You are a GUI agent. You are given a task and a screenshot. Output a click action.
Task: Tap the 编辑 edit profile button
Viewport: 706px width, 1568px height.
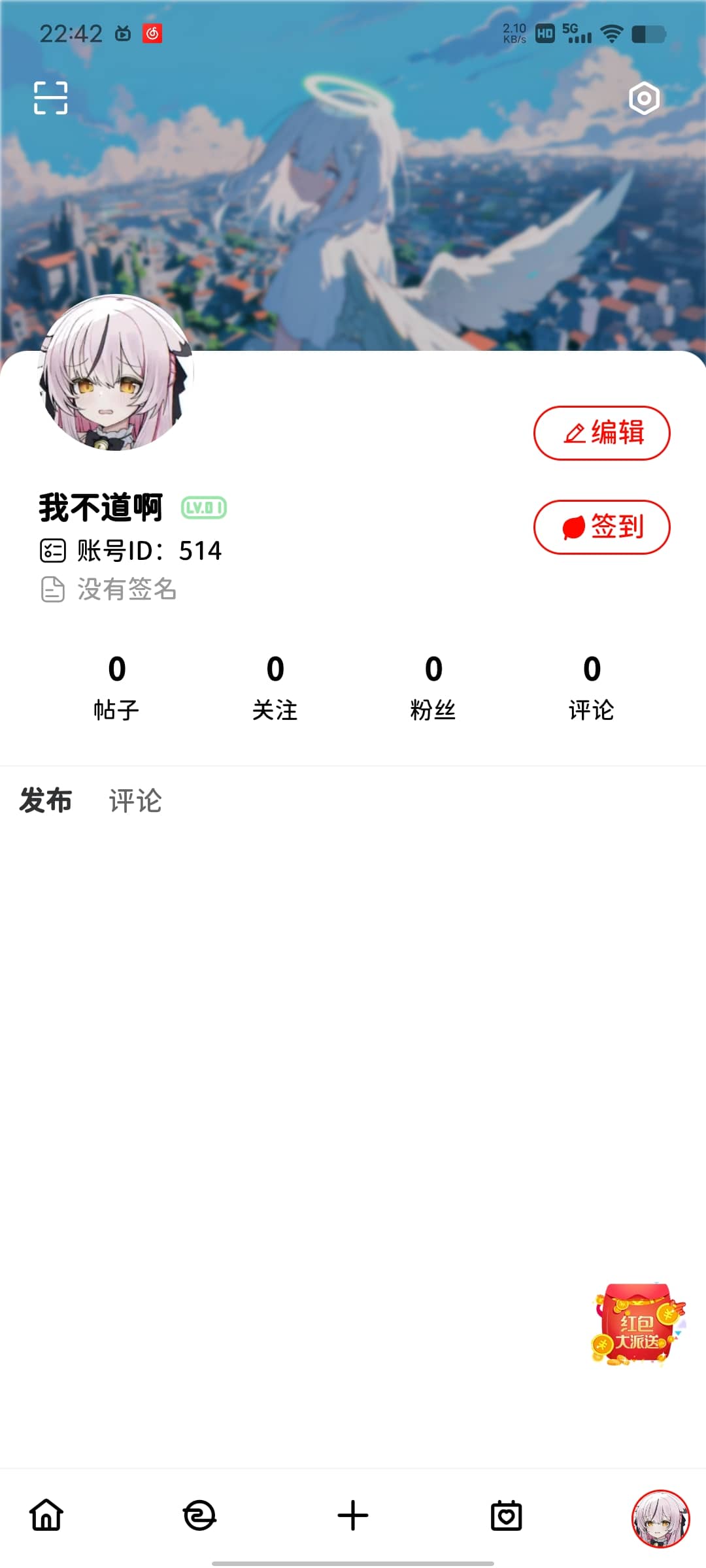click(x=601, y=433)
